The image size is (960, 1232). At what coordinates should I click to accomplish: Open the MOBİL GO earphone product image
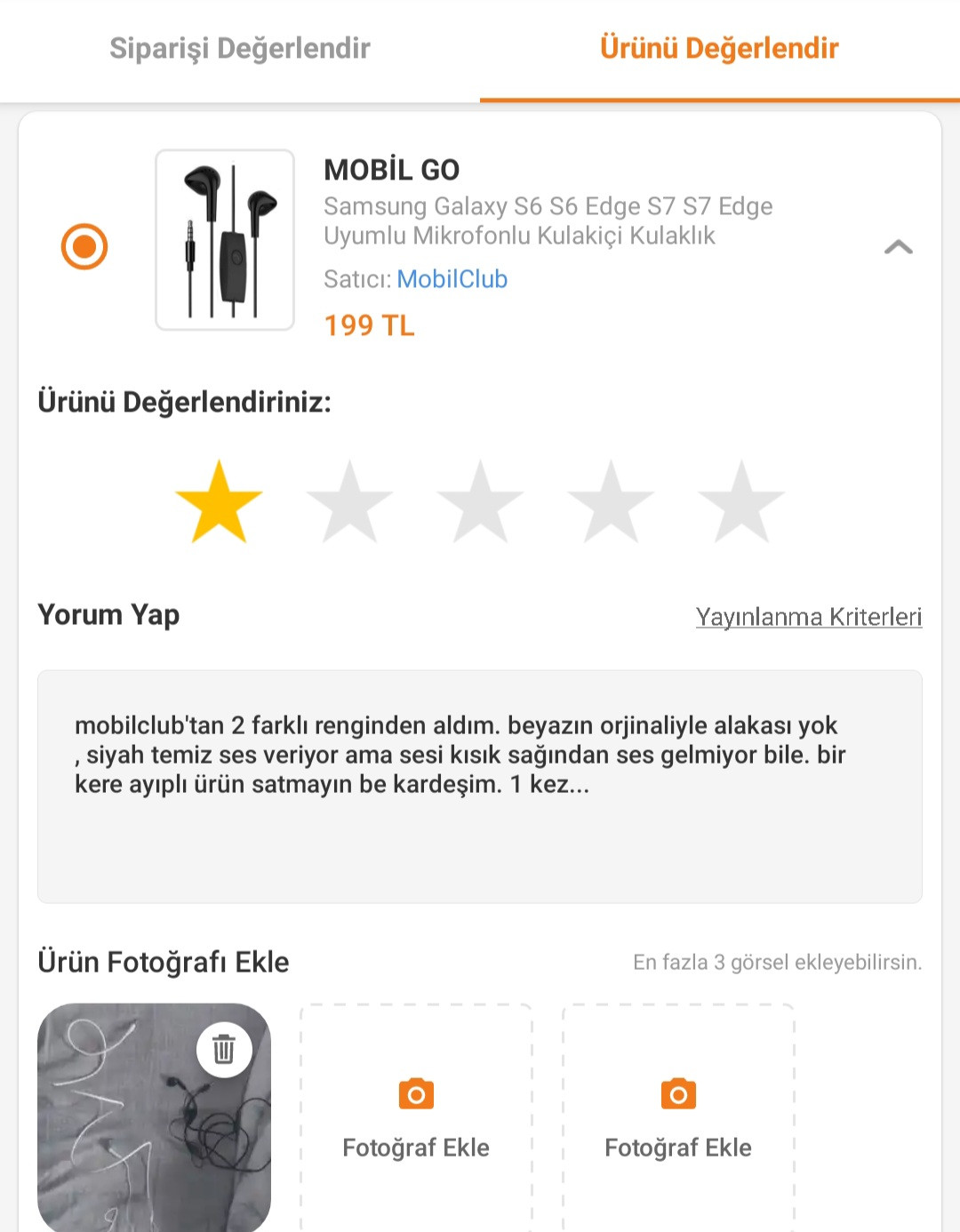(225, 240)
